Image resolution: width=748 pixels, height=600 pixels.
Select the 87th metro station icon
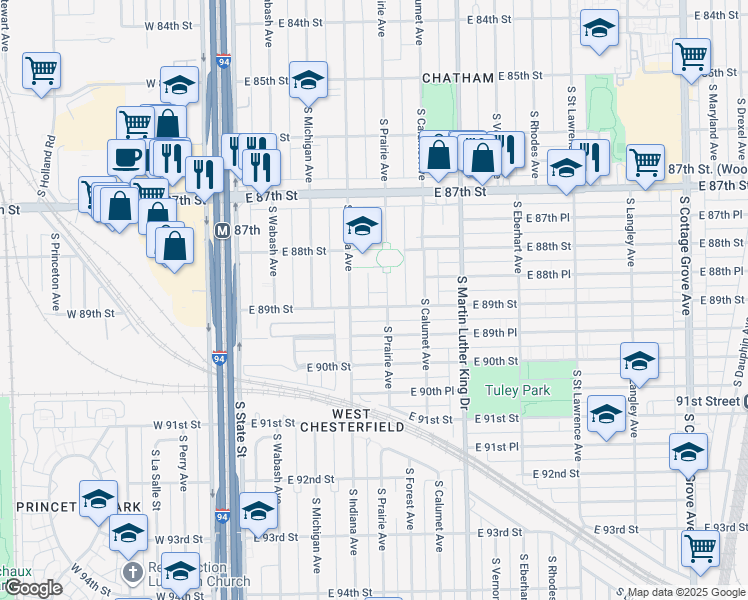click(x=222, y=231)
